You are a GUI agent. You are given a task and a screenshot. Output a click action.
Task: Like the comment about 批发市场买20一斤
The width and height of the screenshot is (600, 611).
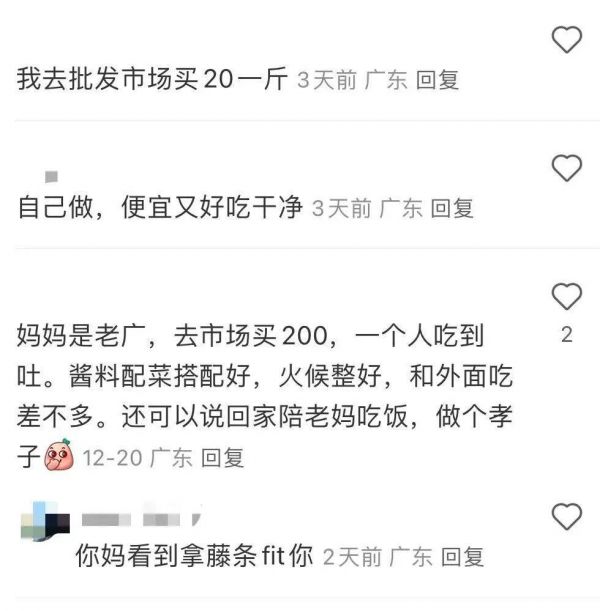pos(567,40)
